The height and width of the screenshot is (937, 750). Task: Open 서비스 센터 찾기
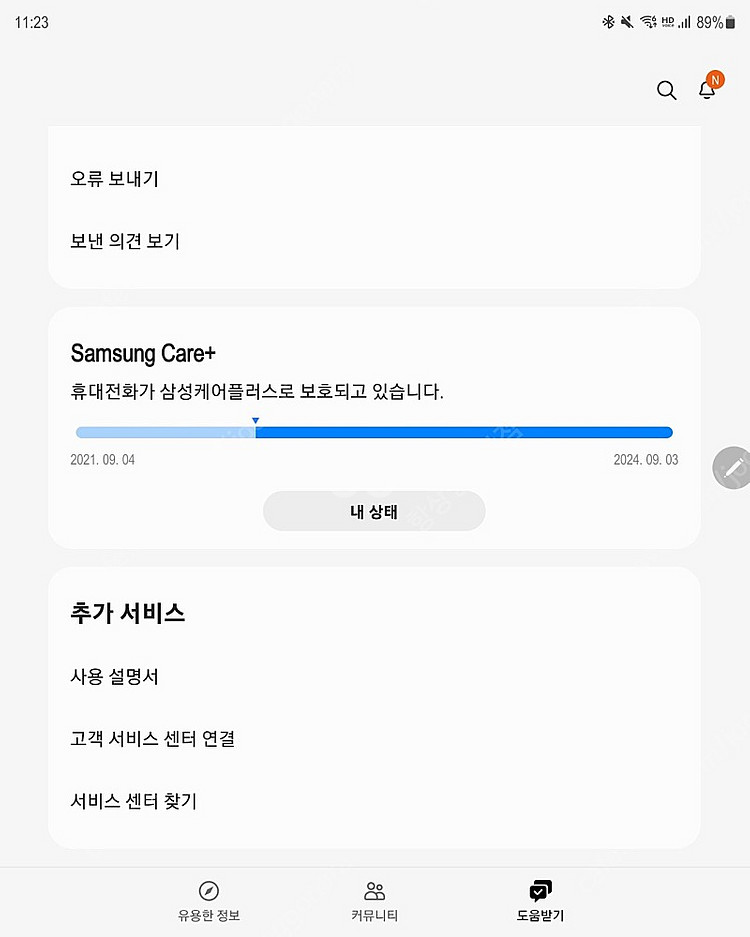[x=134, y=801]
